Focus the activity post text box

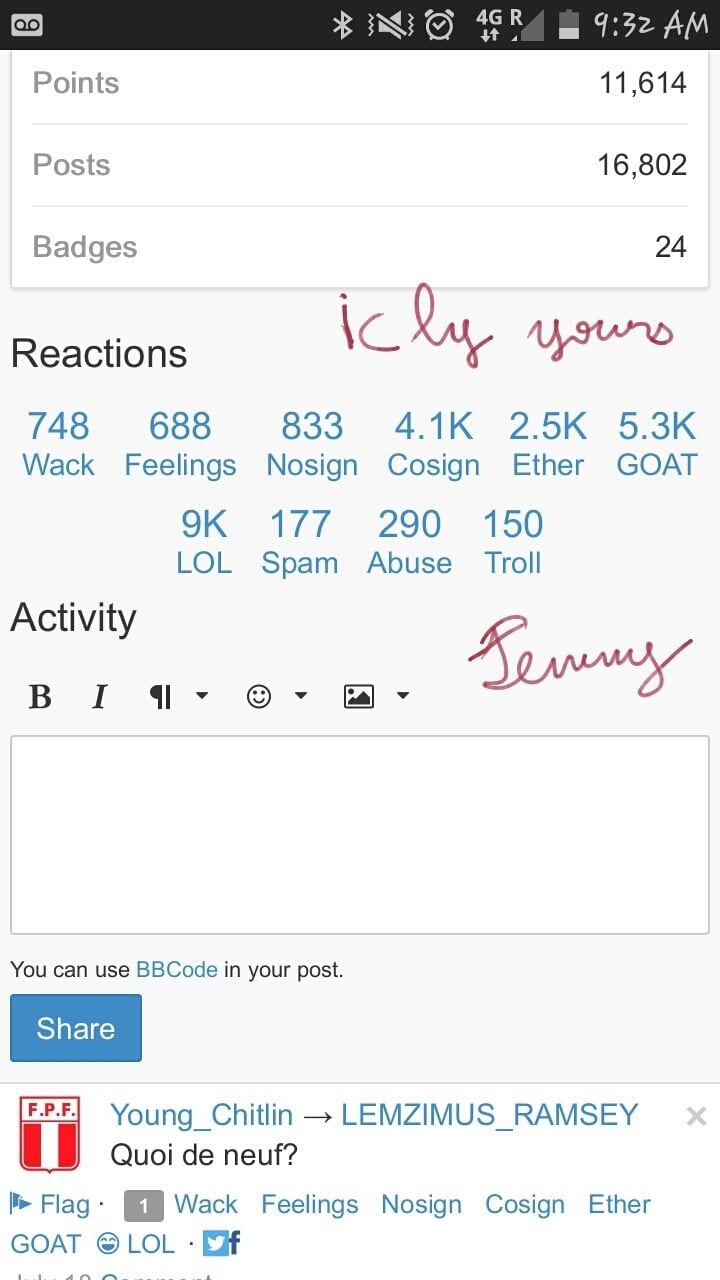tap(360, 835)
